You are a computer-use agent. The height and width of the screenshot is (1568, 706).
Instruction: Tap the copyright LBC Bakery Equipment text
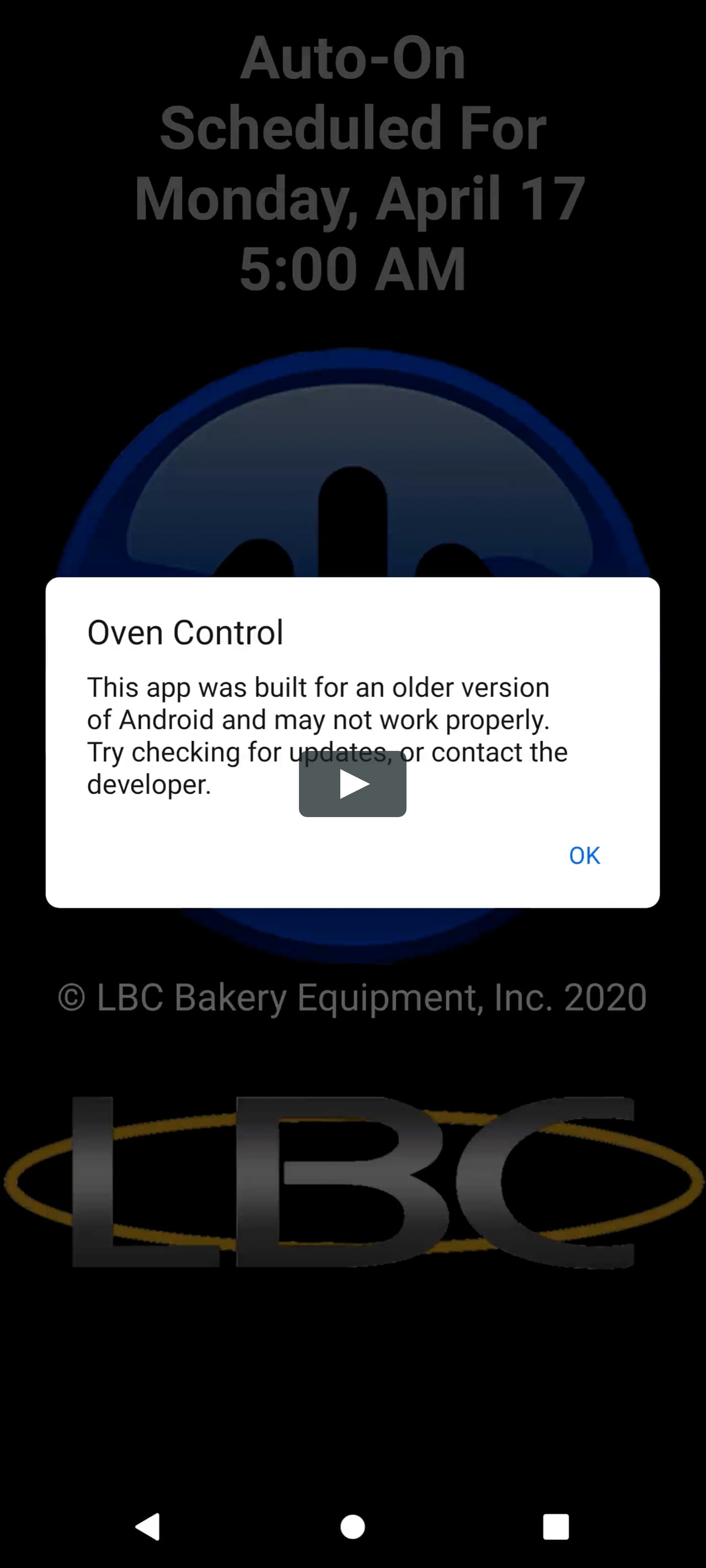click(352, 996)
